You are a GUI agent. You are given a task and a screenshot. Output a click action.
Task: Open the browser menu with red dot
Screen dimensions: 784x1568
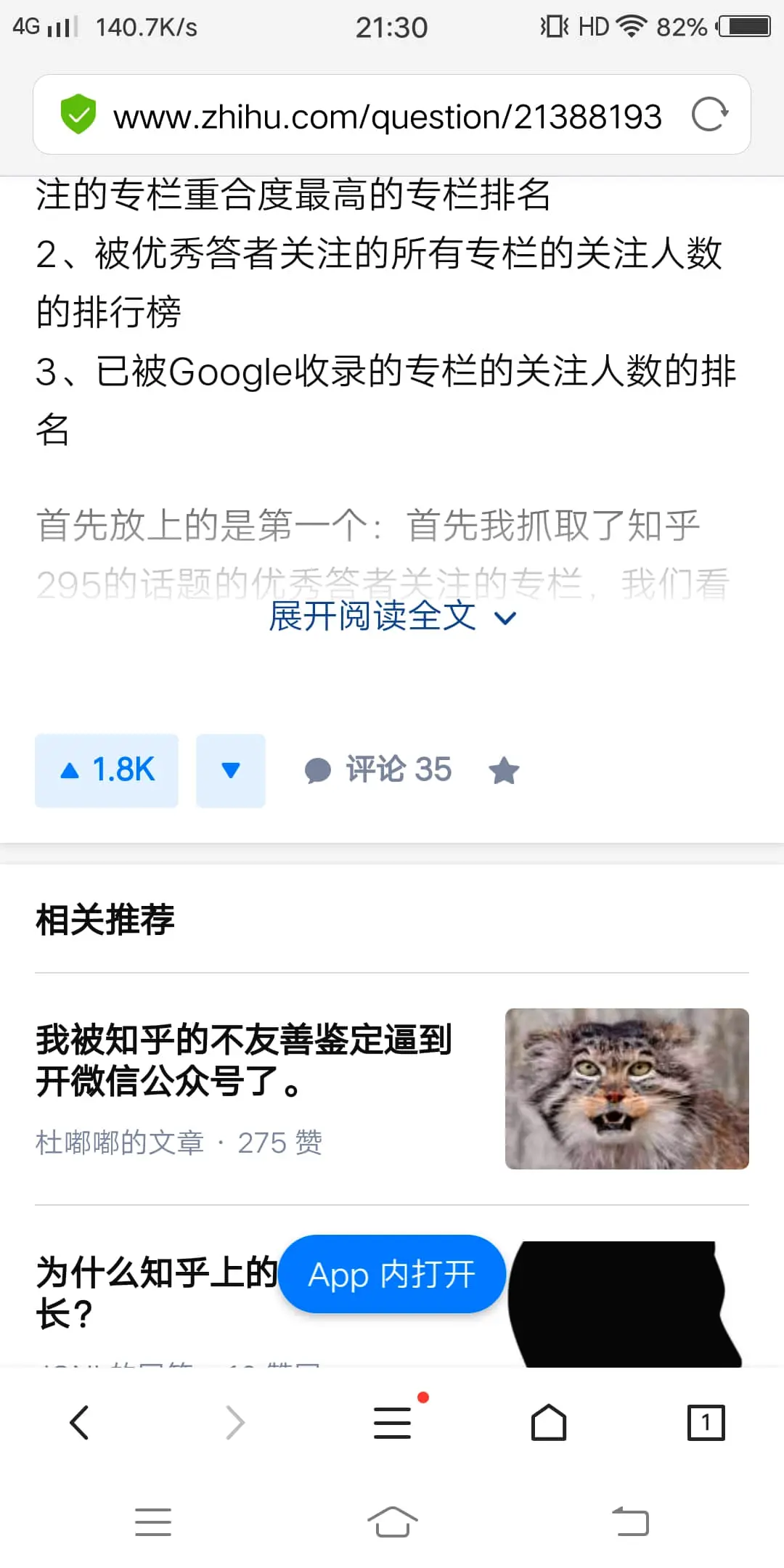coord(393,1422)
